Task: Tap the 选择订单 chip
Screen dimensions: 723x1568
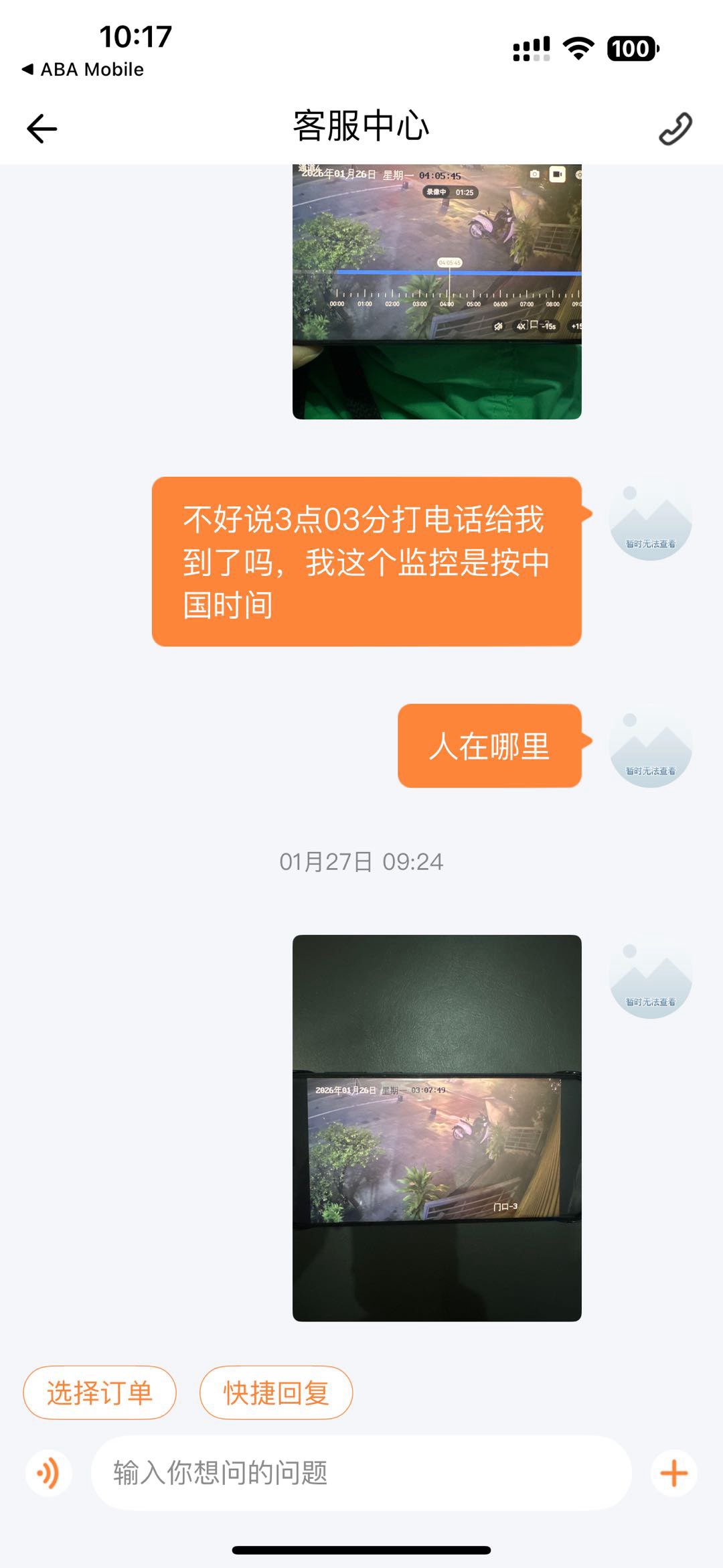Action: point(100,1393)
